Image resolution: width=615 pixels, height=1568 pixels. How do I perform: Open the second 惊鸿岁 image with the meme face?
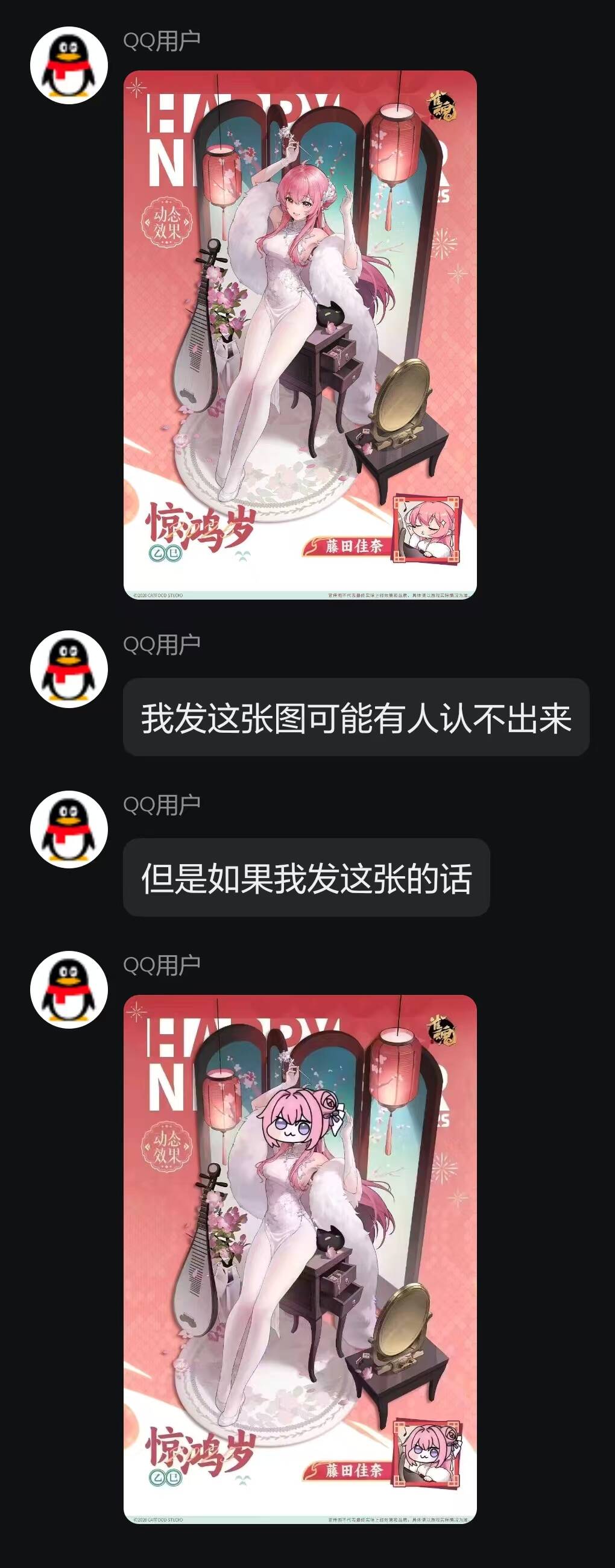point(300,1259)
